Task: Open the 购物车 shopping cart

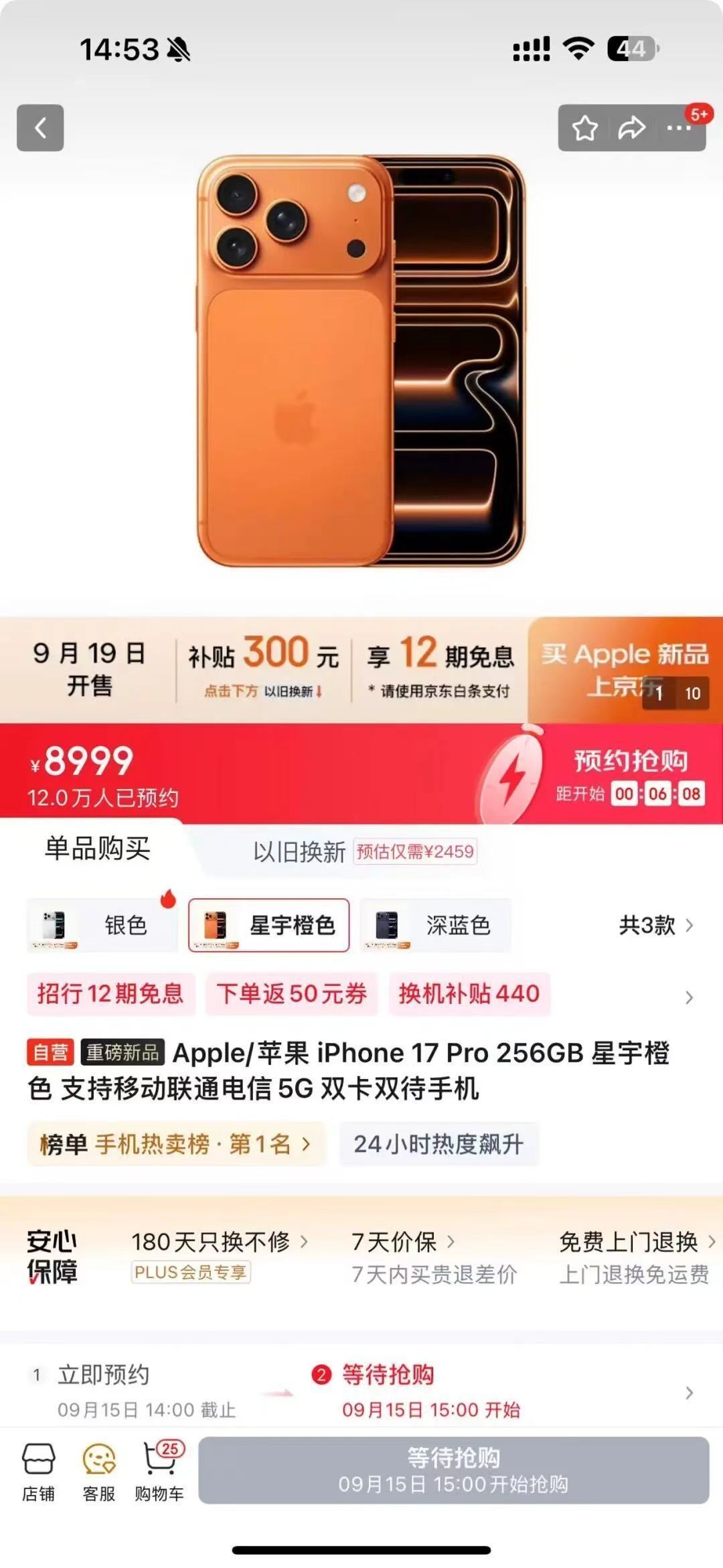Action: click(159, 1473)
